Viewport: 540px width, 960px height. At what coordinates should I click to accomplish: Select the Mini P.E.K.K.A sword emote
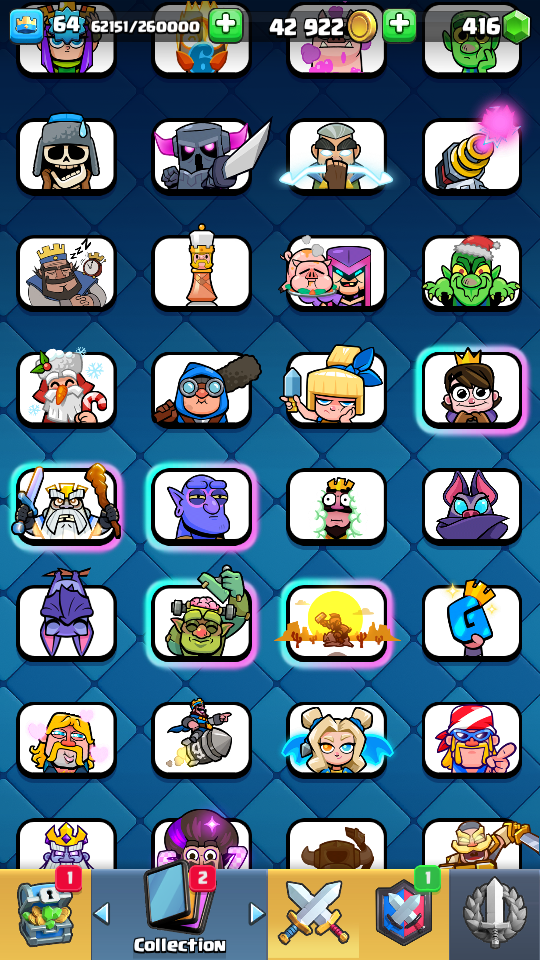[202, 156]
